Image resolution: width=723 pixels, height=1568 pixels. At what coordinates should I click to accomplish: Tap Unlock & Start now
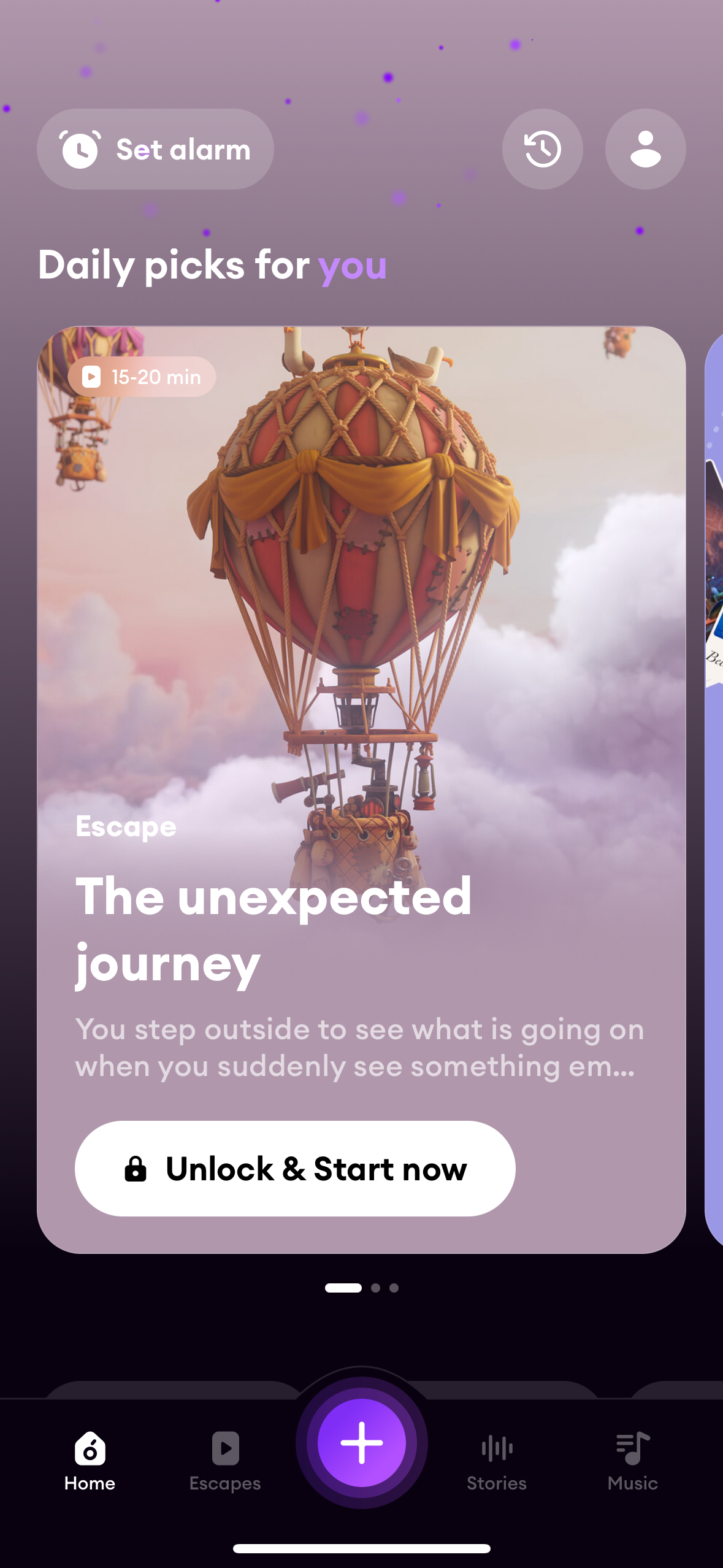coord(295,1168)
